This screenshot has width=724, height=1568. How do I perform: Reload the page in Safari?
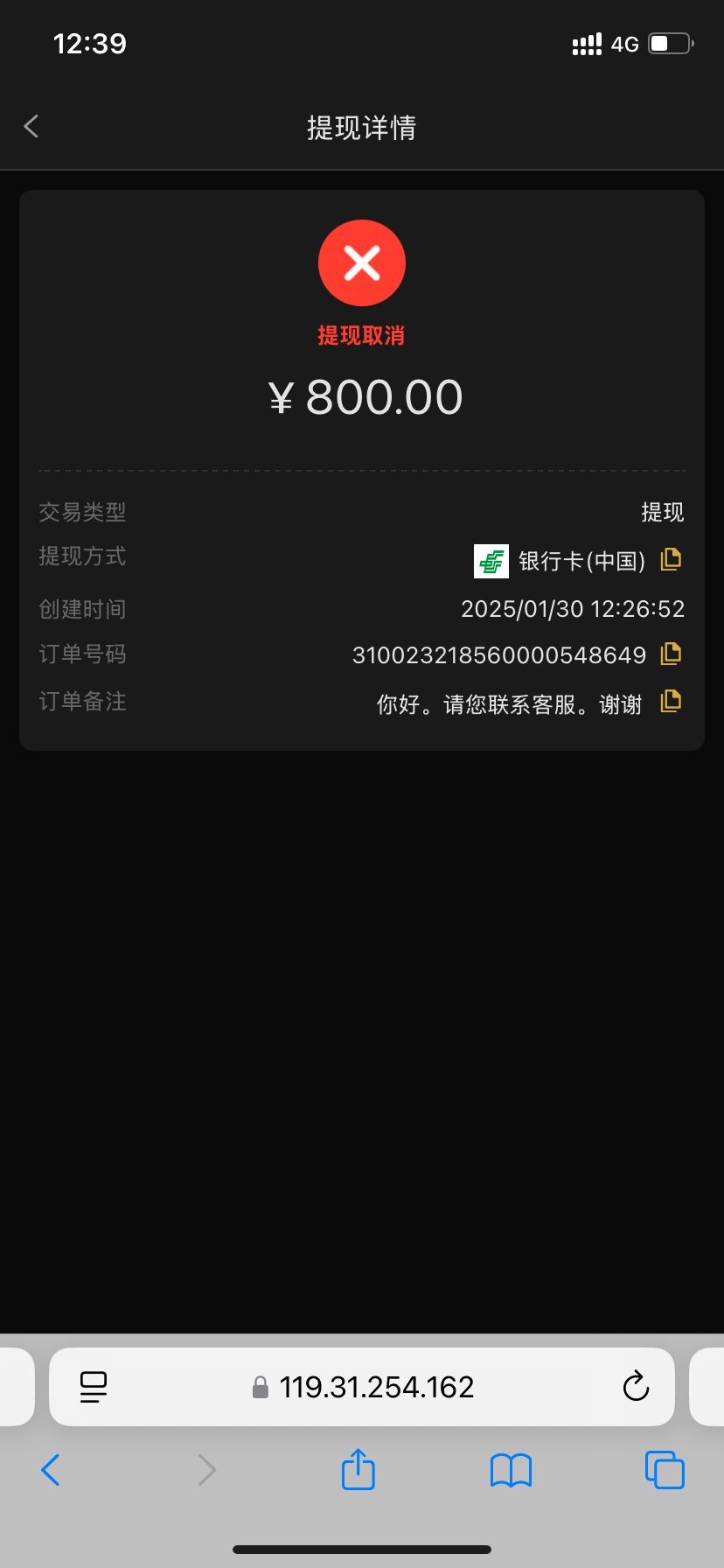click(x=636, y=1386)
